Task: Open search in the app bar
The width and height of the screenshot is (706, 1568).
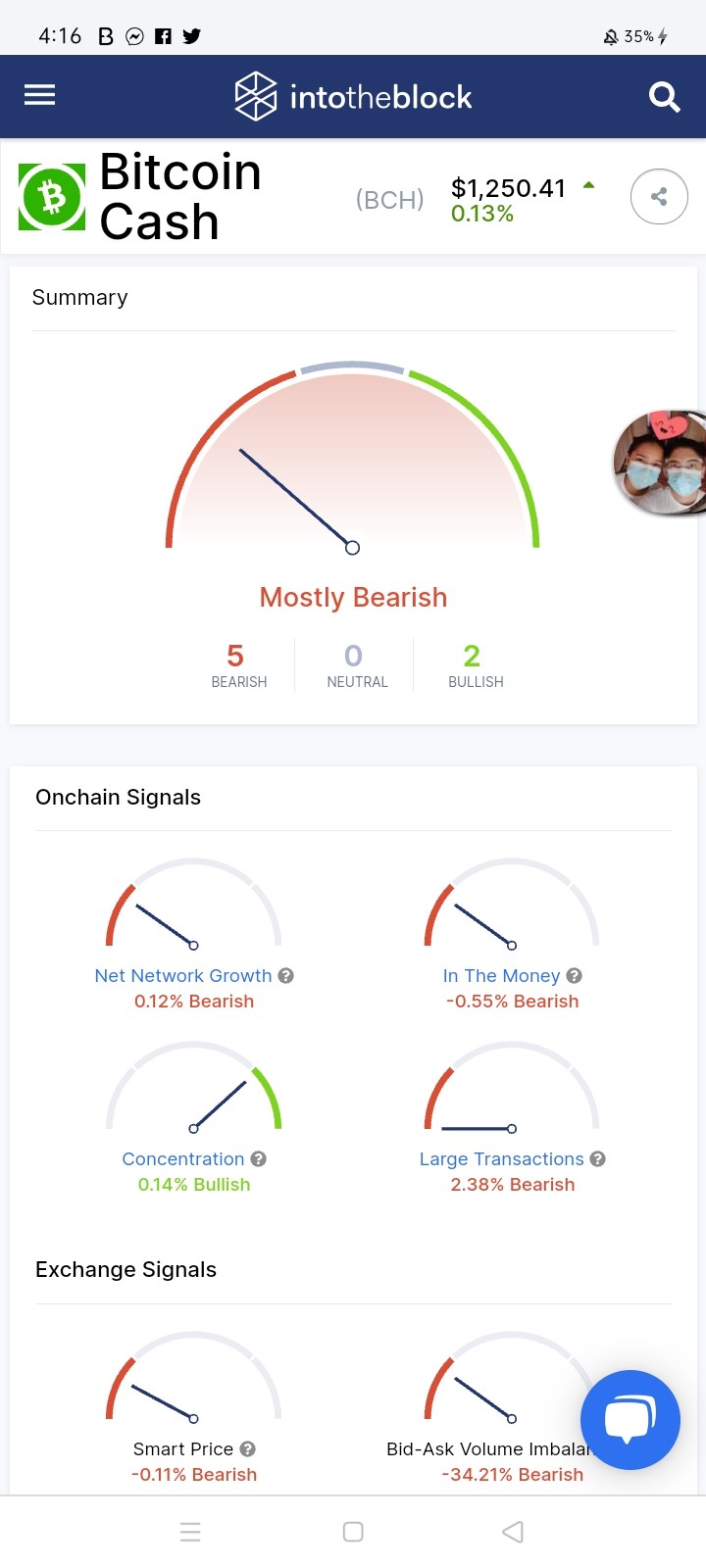Action: [x=664, y=97]
